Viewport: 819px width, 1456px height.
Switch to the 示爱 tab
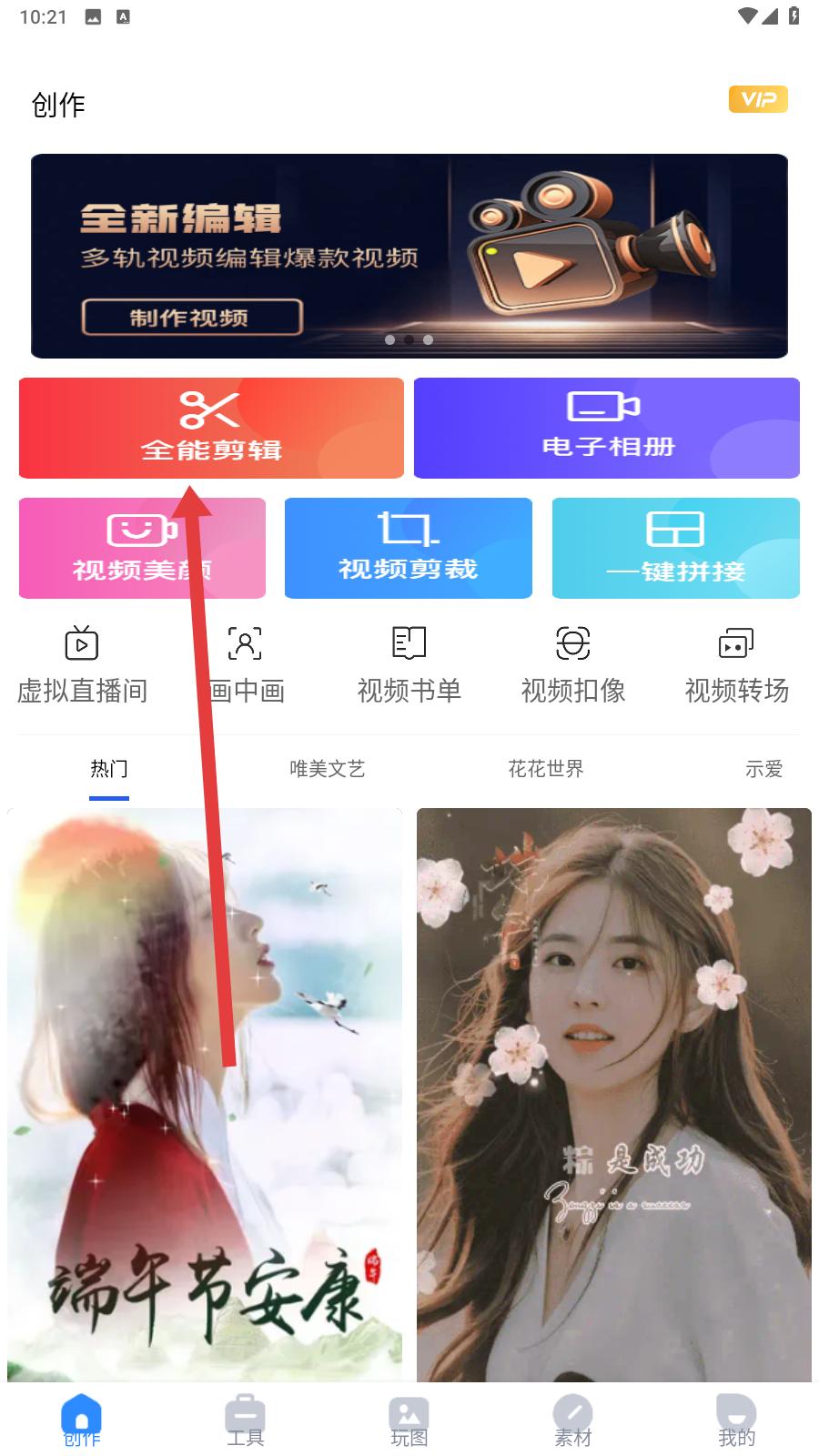(763, 769)
